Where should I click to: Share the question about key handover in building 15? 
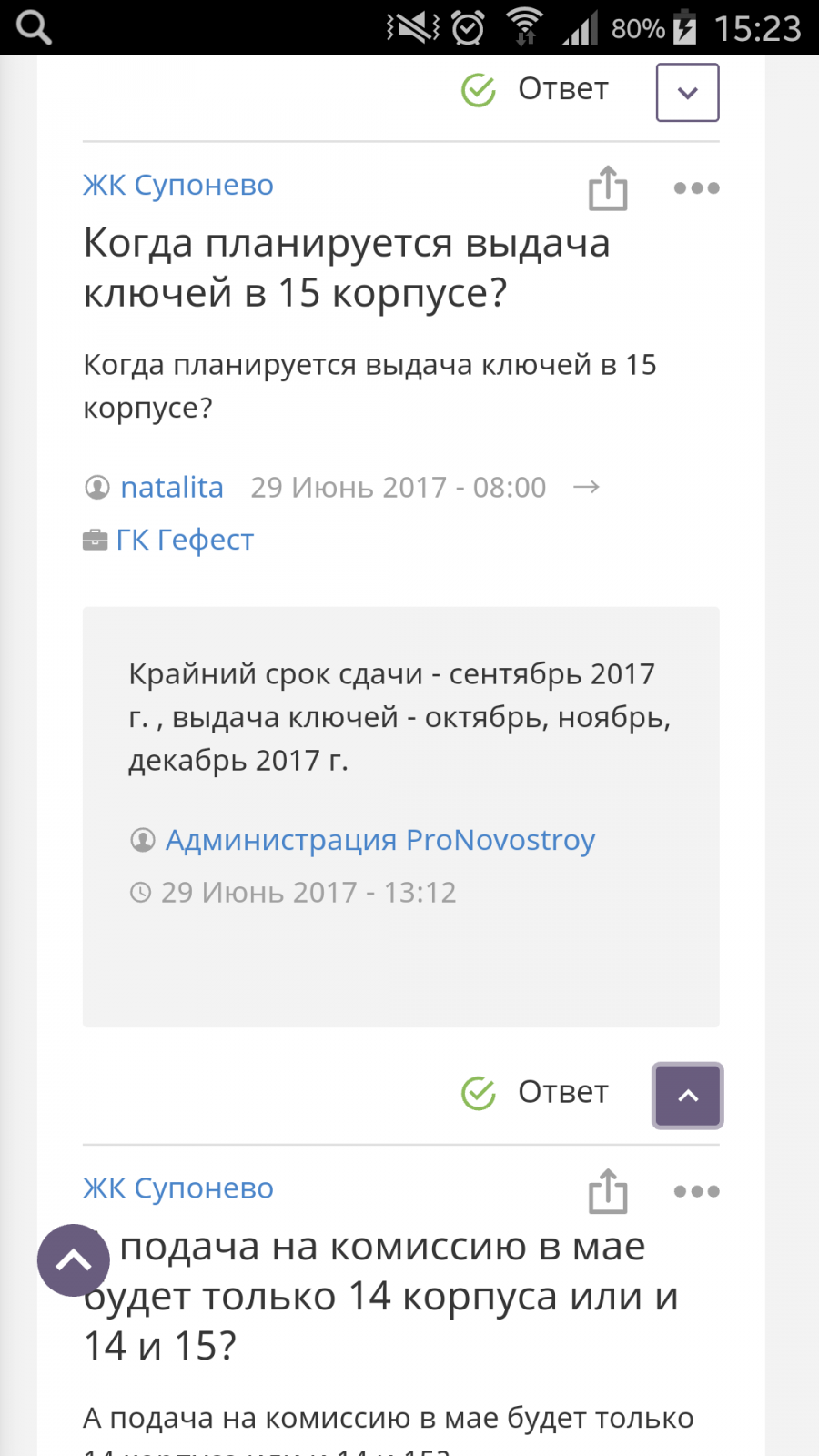click(x=608, y=188)
